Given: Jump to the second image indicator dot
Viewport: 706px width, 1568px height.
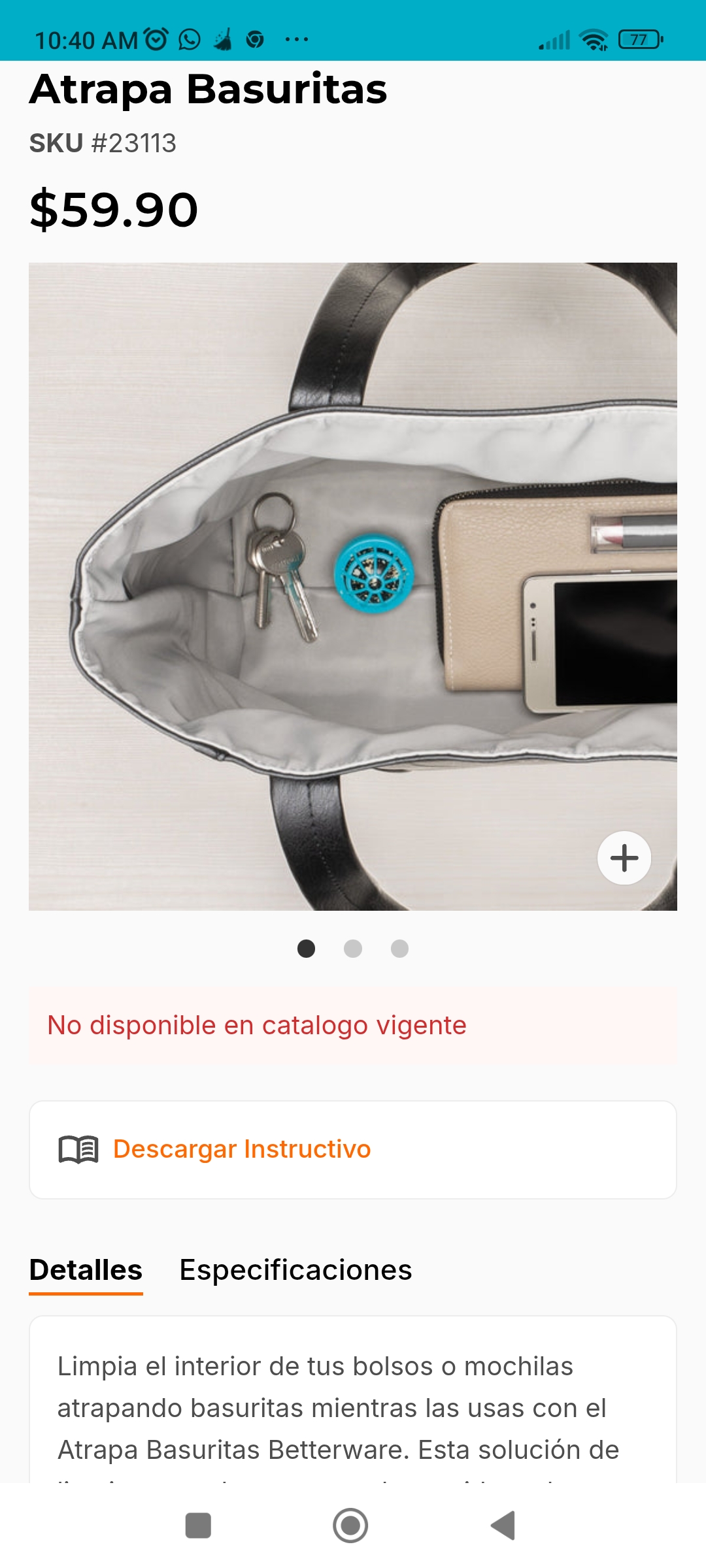Looking at the screenshot, I should click(x=353, y=949).
